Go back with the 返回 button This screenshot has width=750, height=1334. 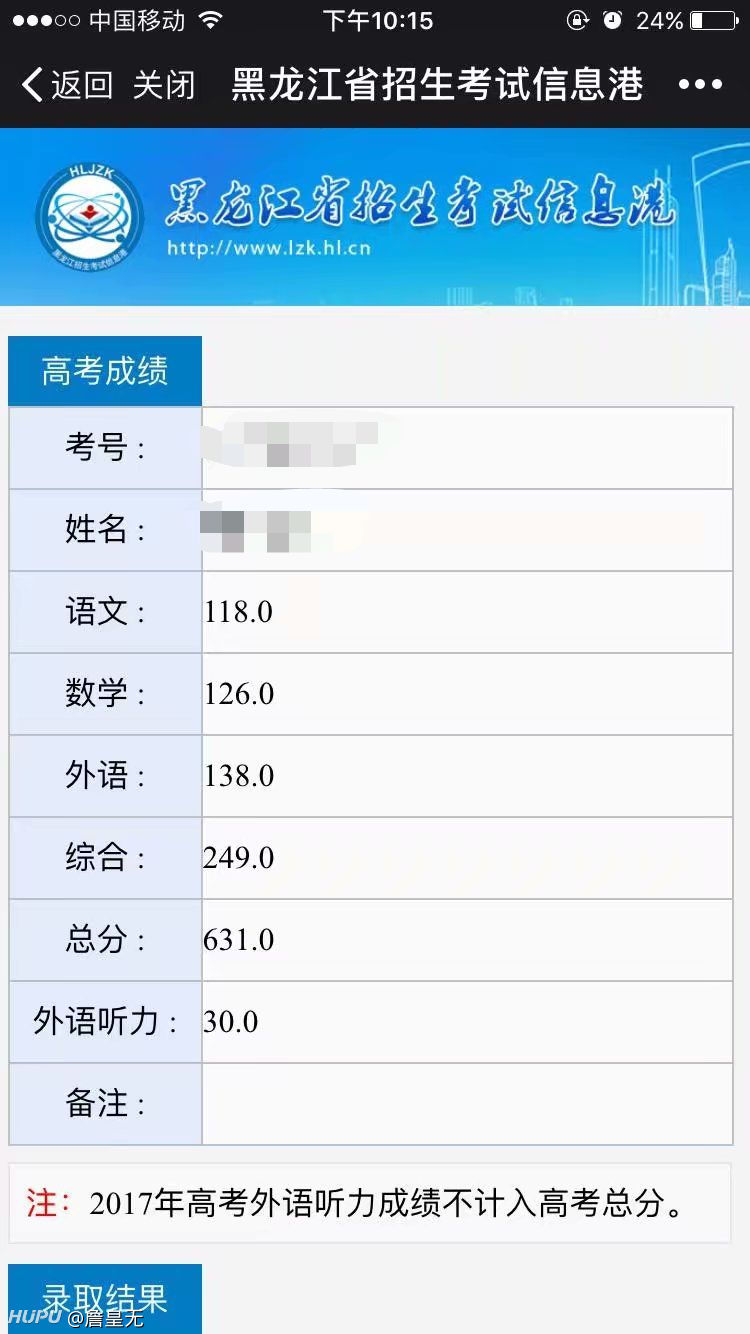coord(67,85)
